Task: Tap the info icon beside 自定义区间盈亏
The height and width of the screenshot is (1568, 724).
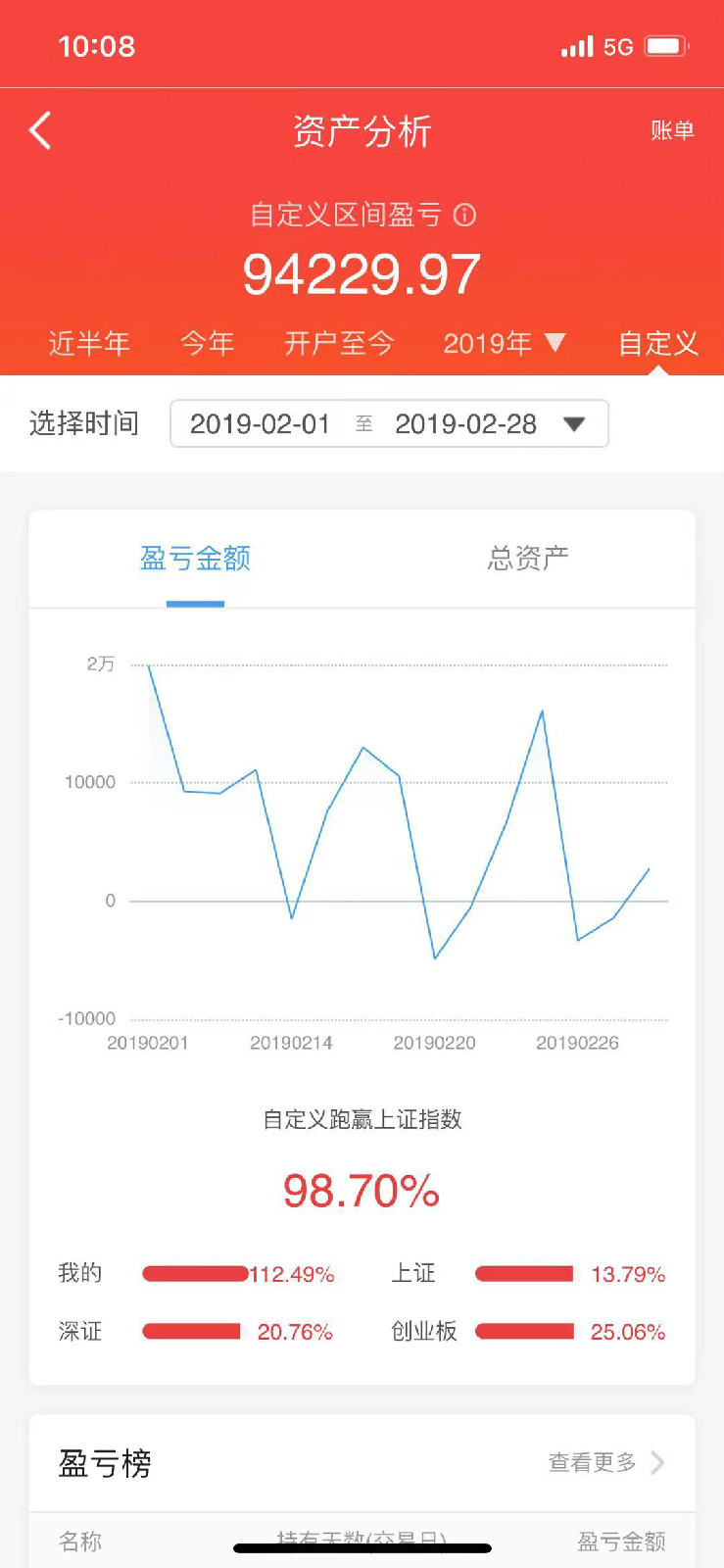Action: click(465, 215)
